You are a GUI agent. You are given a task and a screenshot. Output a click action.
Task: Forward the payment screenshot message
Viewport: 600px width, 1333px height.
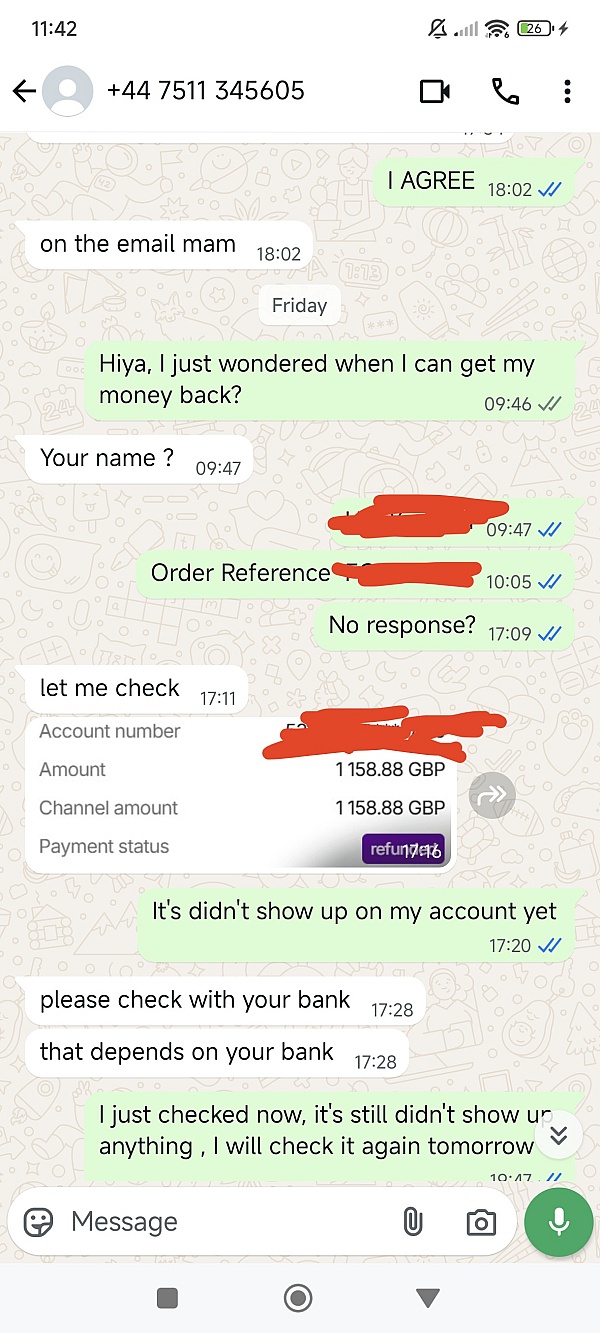[492, 795]
